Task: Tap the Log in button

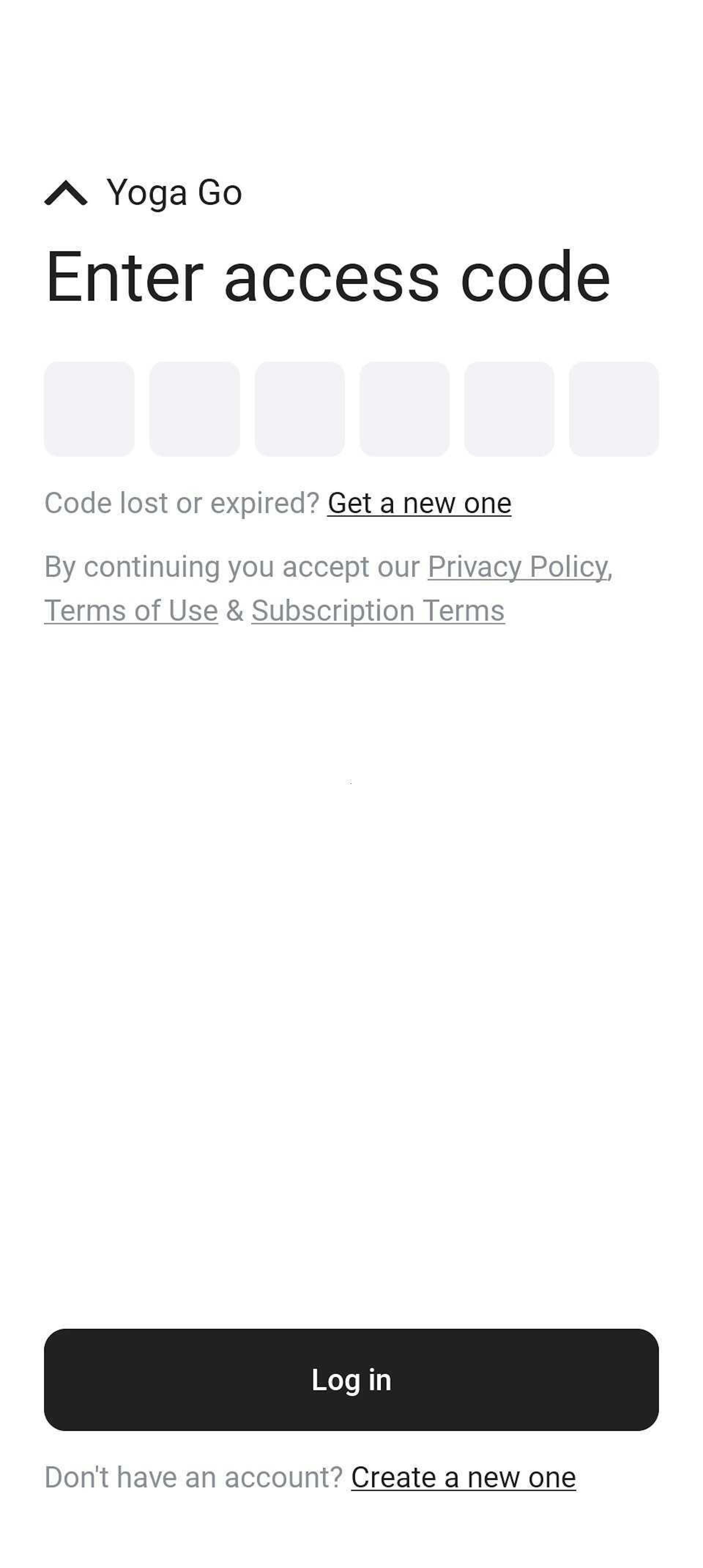Action: 351,1379
